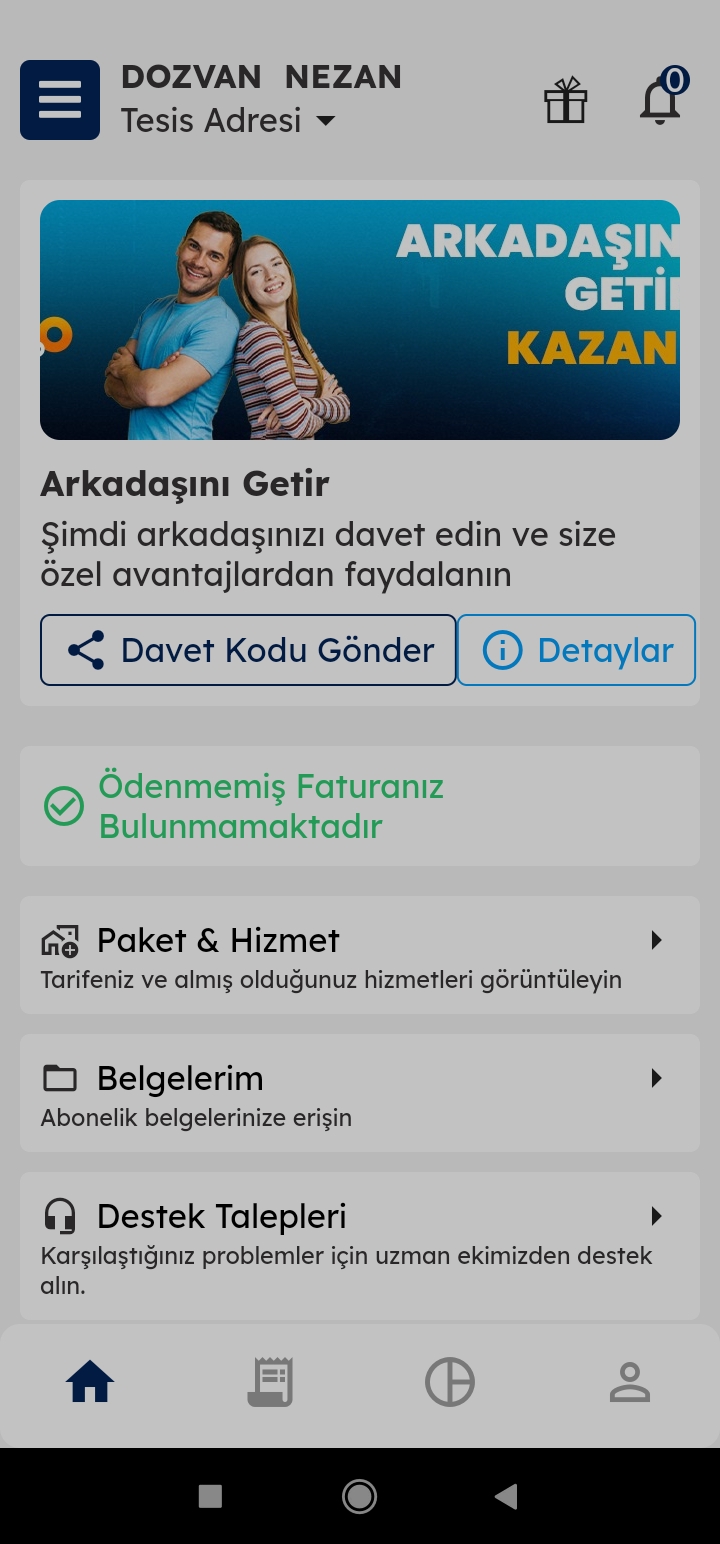Tap the system back button
Screen dimensions: 720x1544
pos(507,1496)
